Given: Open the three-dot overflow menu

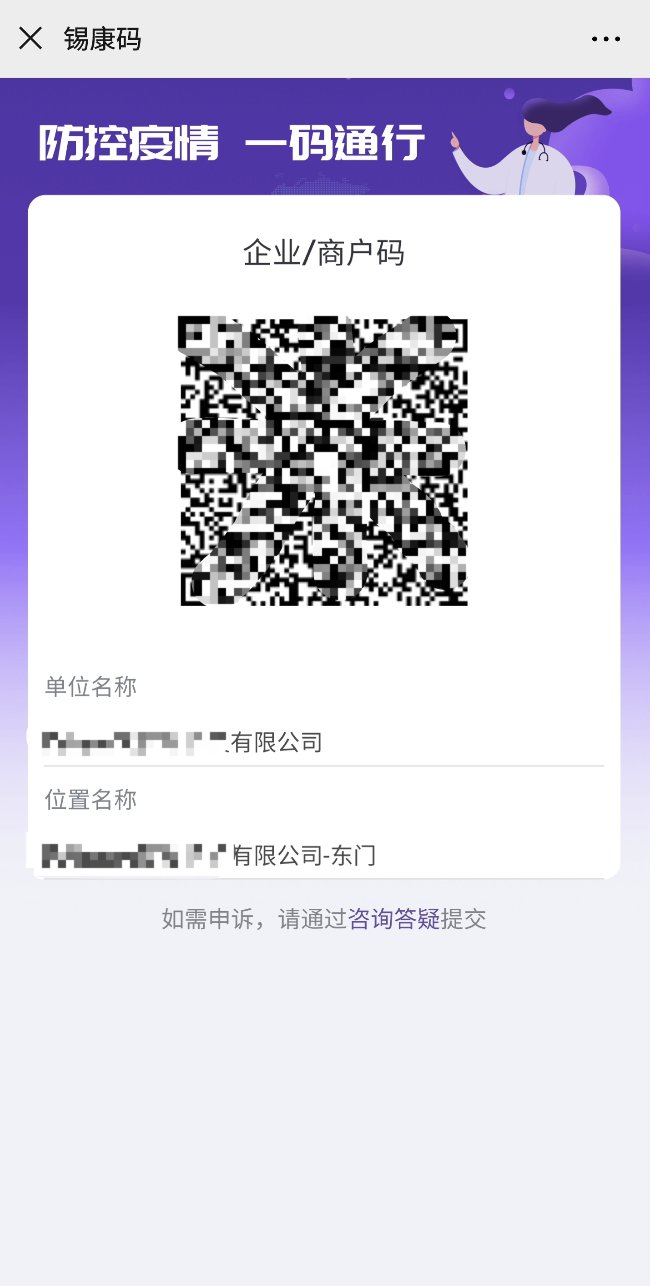Looking at the screenshot, I should click(x=606, y=40).
